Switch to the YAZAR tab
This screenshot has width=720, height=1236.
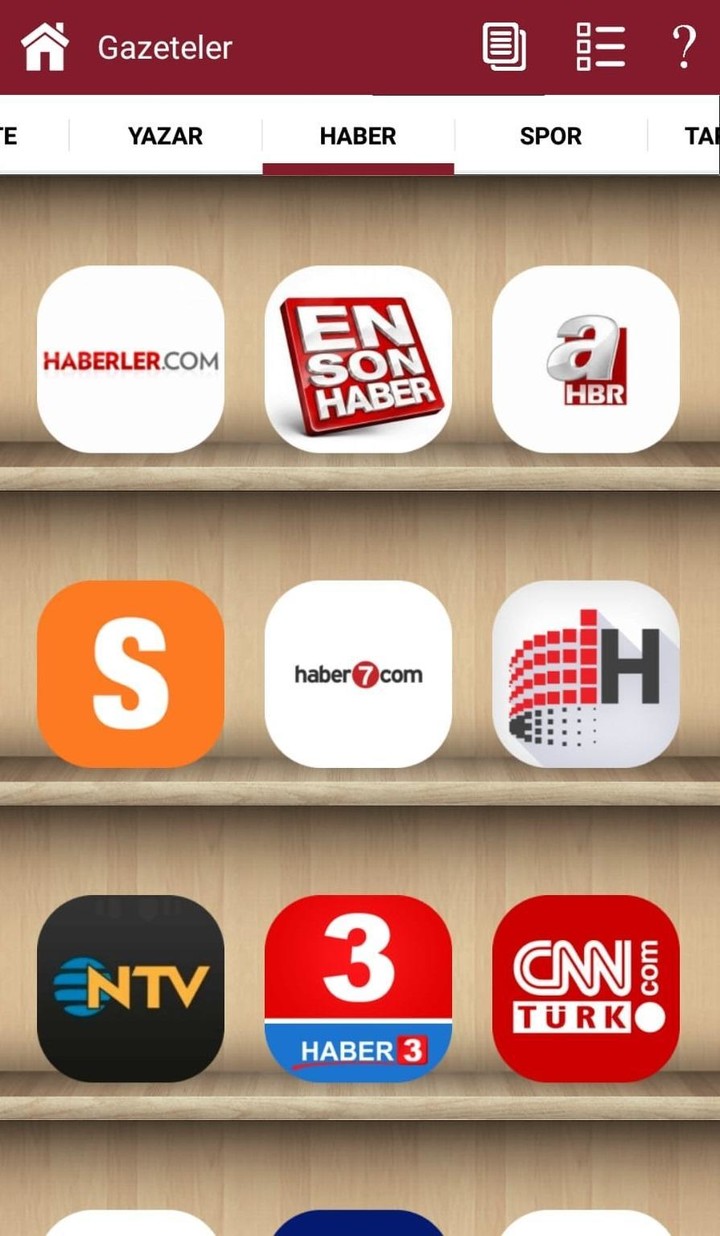[165, 136]
